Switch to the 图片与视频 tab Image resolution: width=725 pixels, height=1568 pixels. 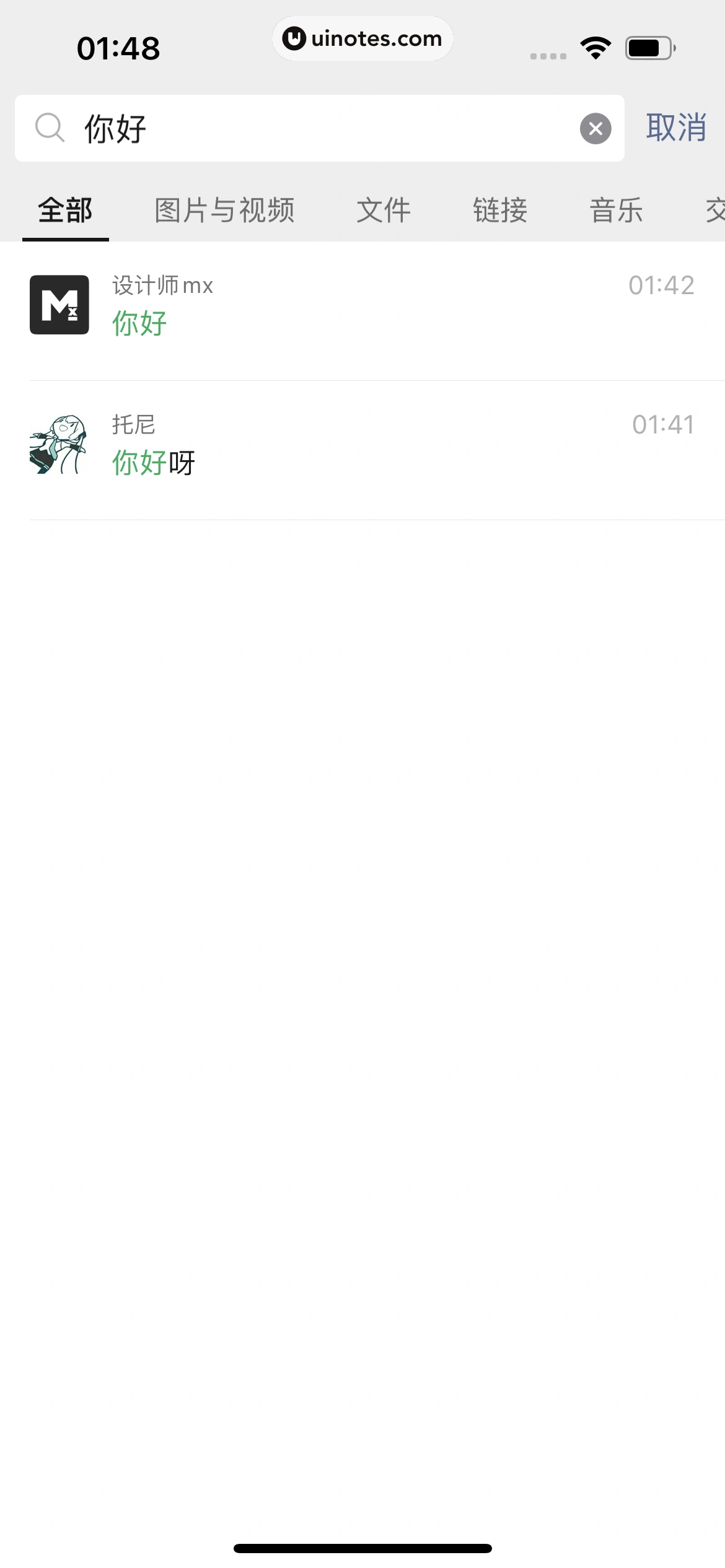point(226,211)
